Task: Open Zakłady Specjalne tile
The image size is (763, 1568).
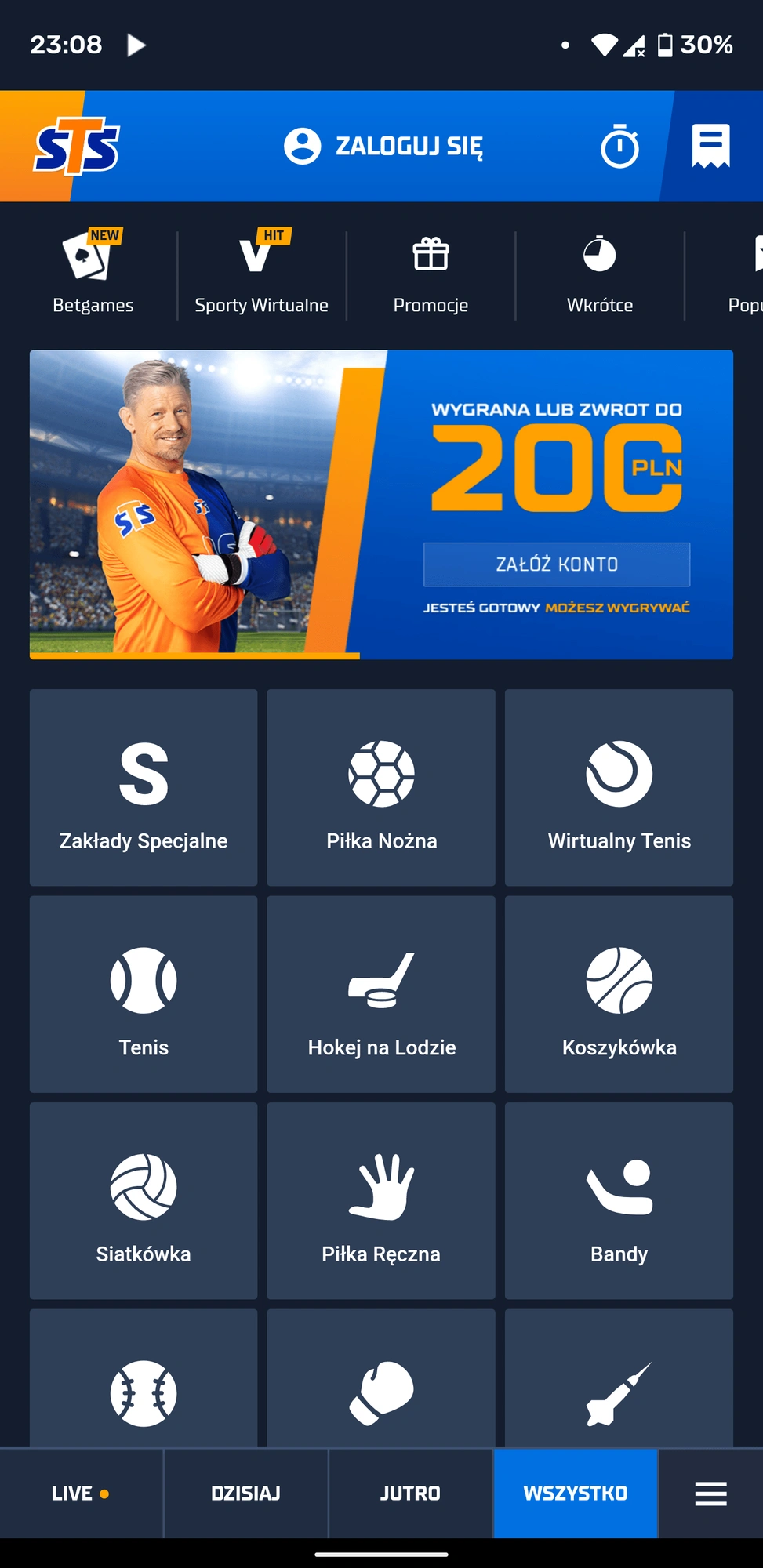Action: 144,788
